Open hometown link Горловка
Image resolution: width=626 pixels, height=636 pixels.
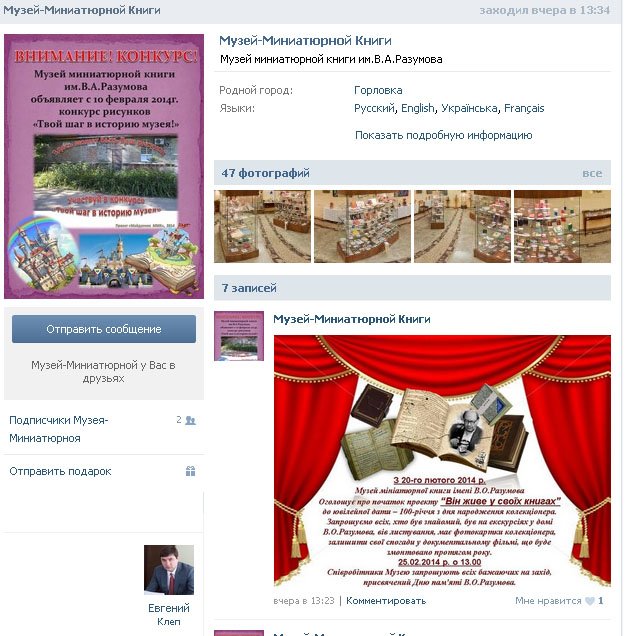click(x=378, y=90)
